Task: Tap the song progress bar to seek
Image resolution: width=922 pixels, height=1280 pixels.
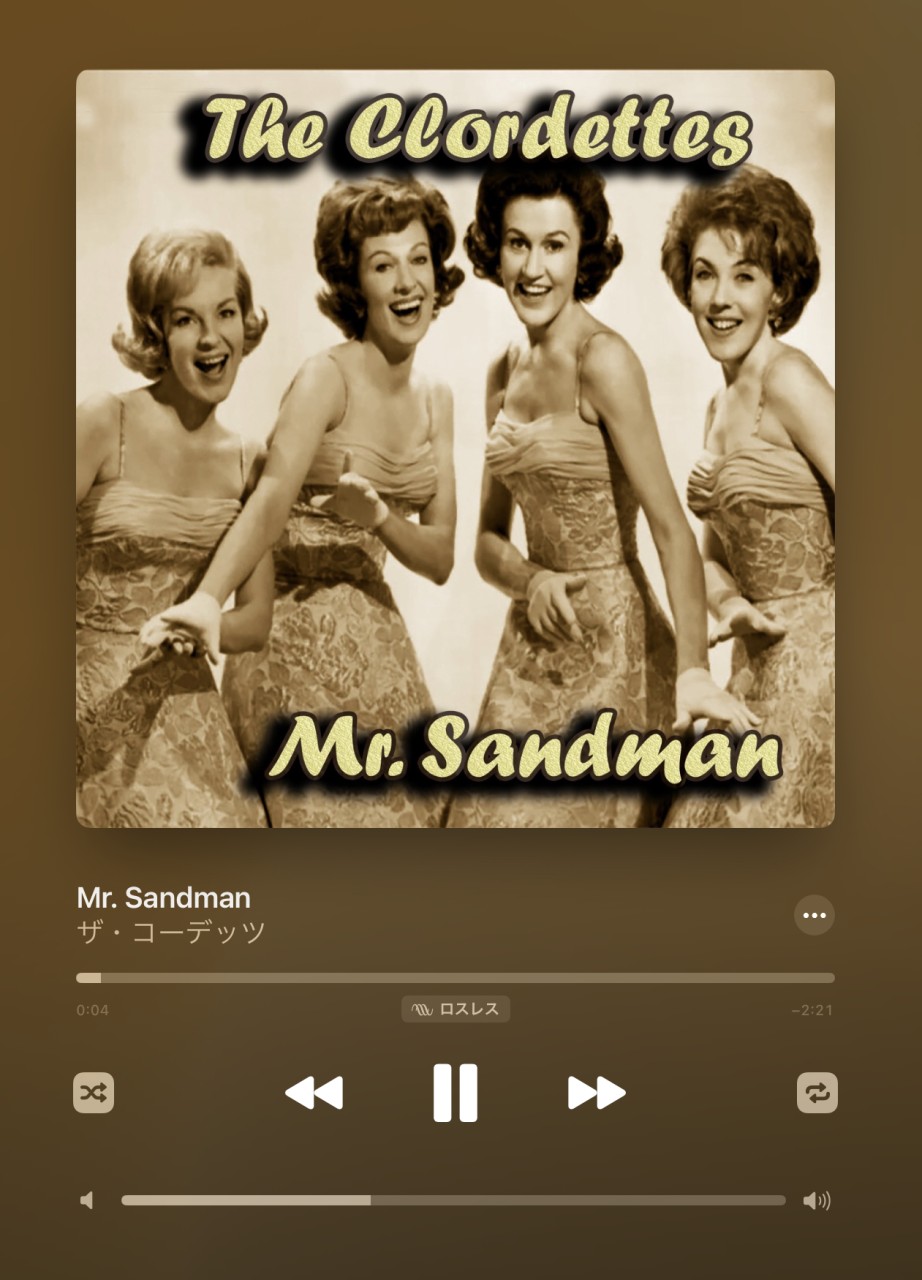Action: coord(455,978)
